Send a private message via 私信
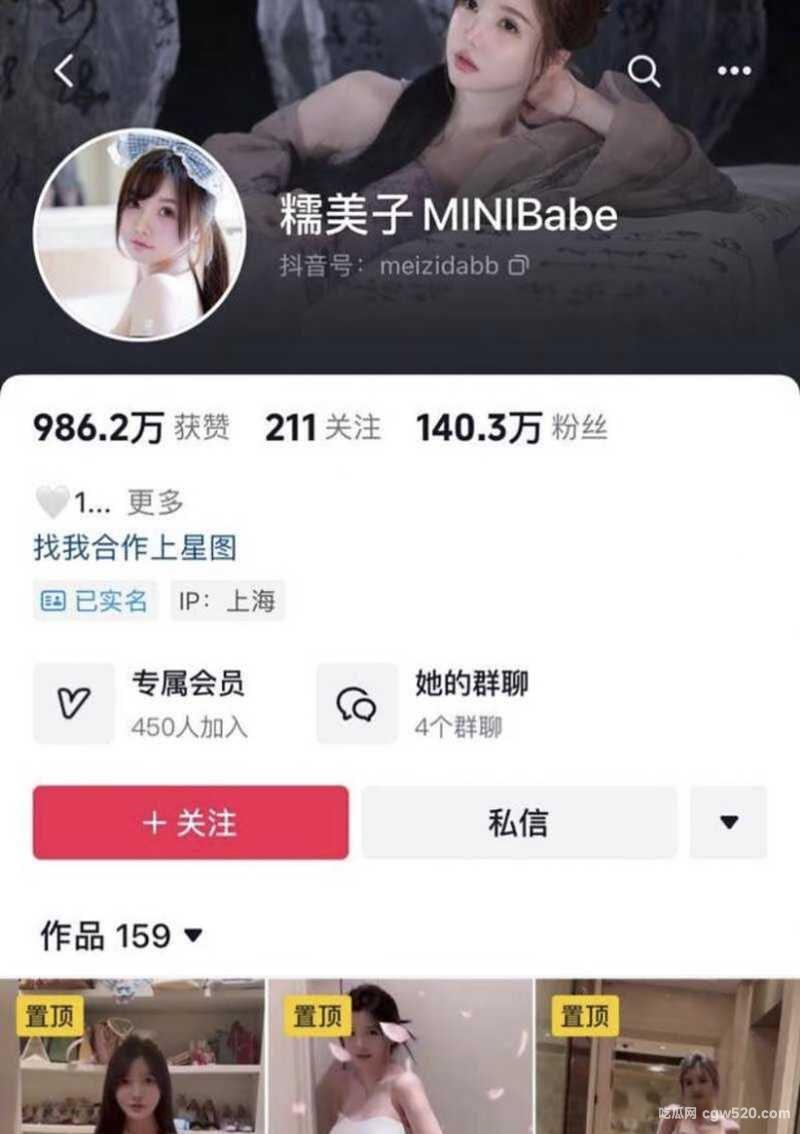 pyautogui.click(x=518, y=822)
